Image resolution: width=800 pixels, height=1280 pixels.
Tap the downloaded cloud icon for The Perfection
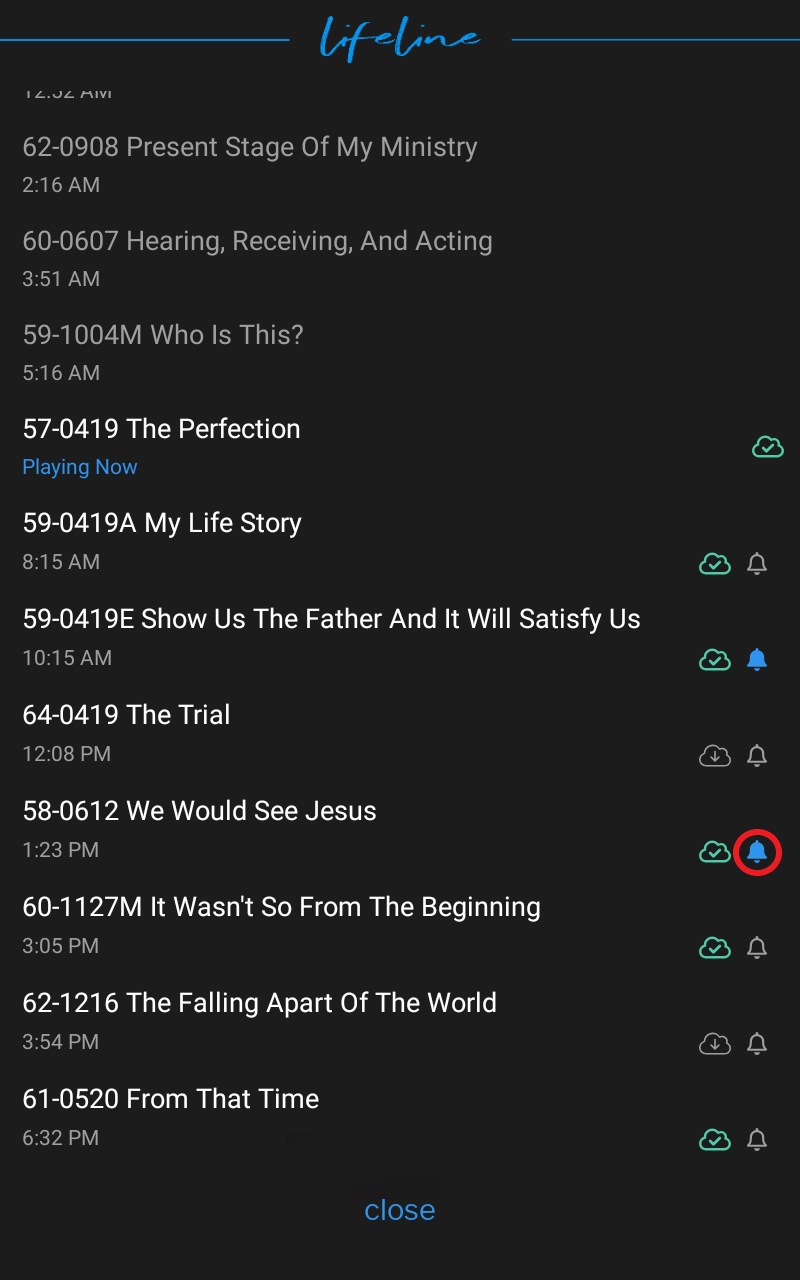[x=768, y=447]
